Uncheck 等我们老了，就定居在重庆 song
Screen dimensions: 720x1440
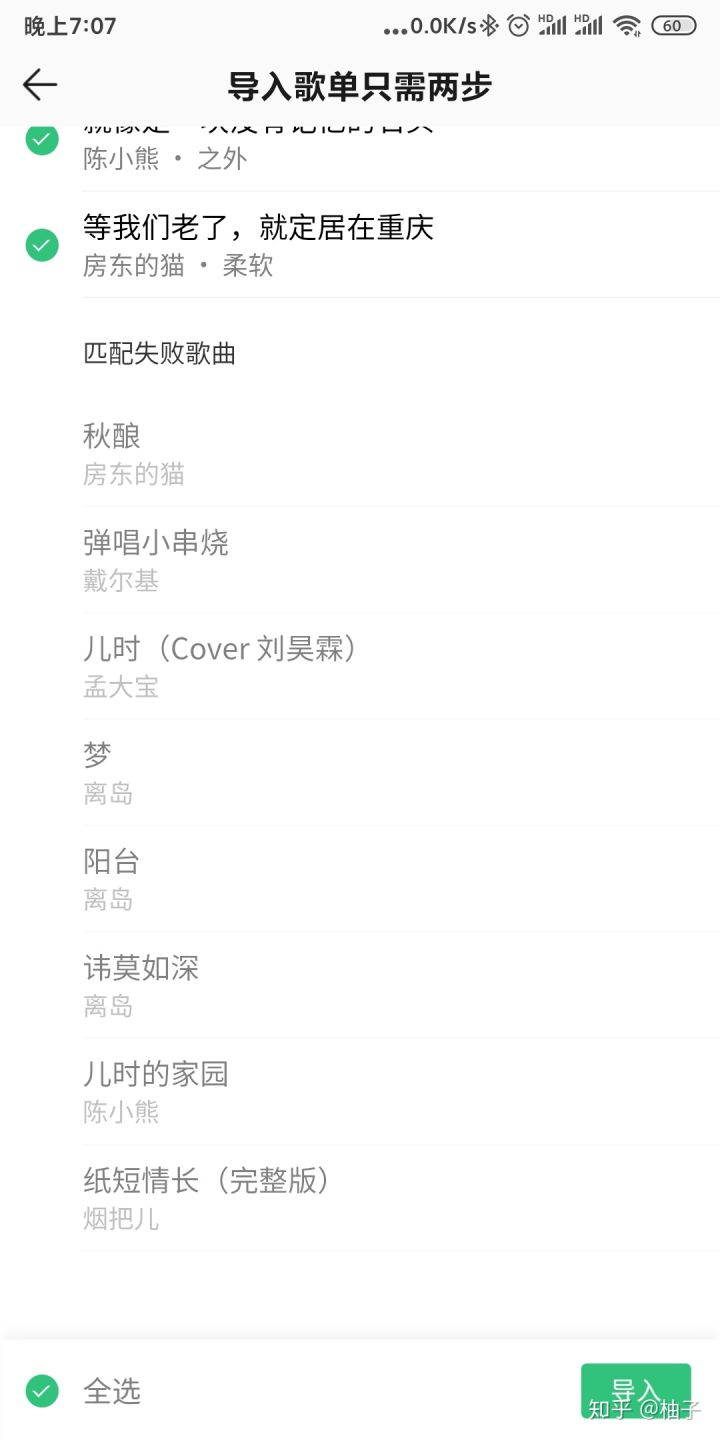point(42,245)
